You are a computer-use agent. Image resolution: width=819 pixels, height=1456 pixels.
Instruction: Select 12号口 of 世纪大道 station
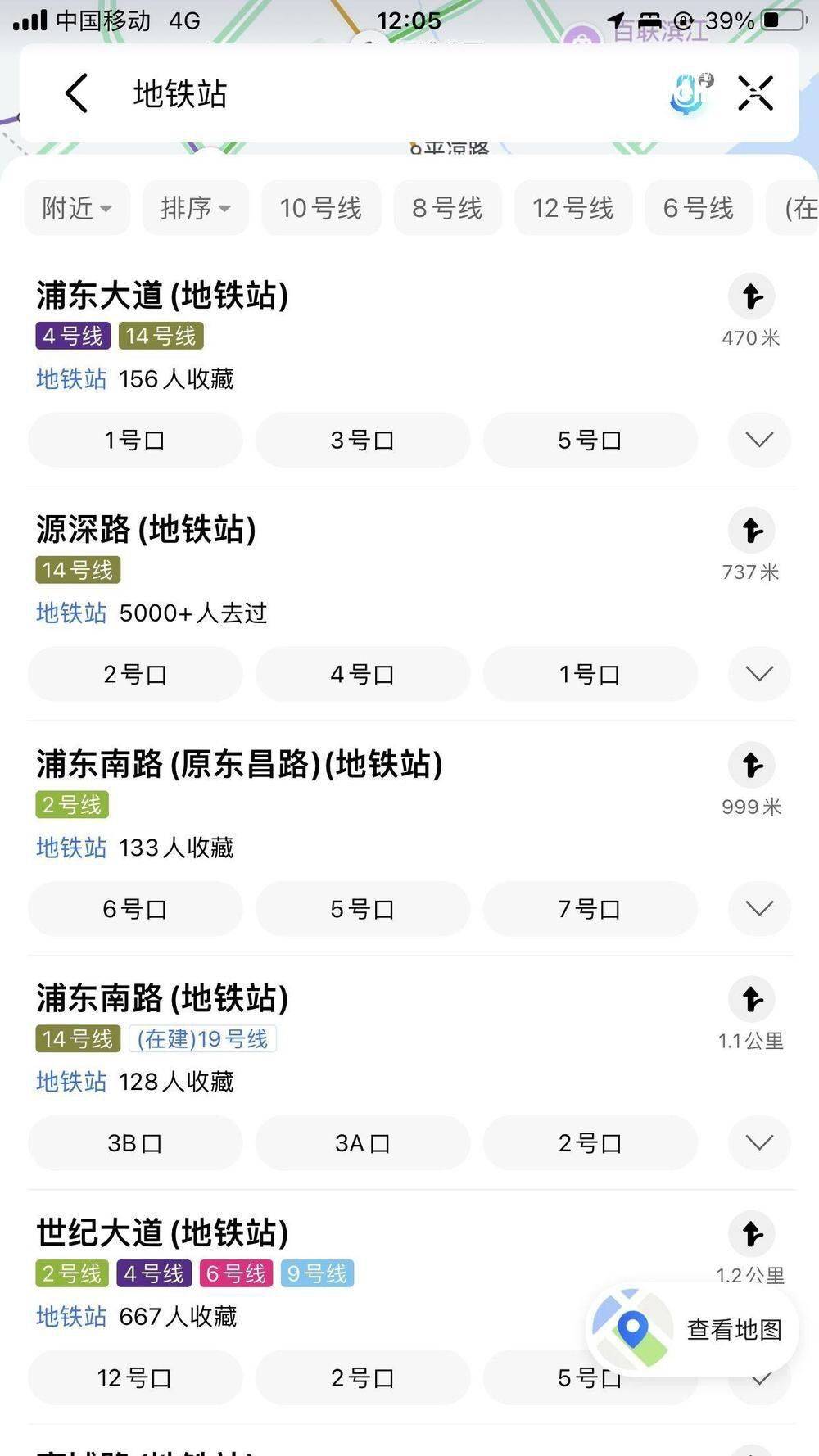[x=135, y=1378]
